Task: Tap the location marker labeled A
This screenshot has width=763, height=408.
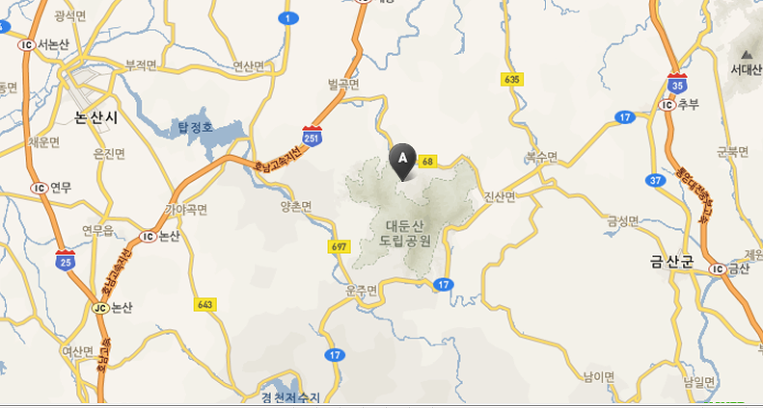Action: [402, 160]
